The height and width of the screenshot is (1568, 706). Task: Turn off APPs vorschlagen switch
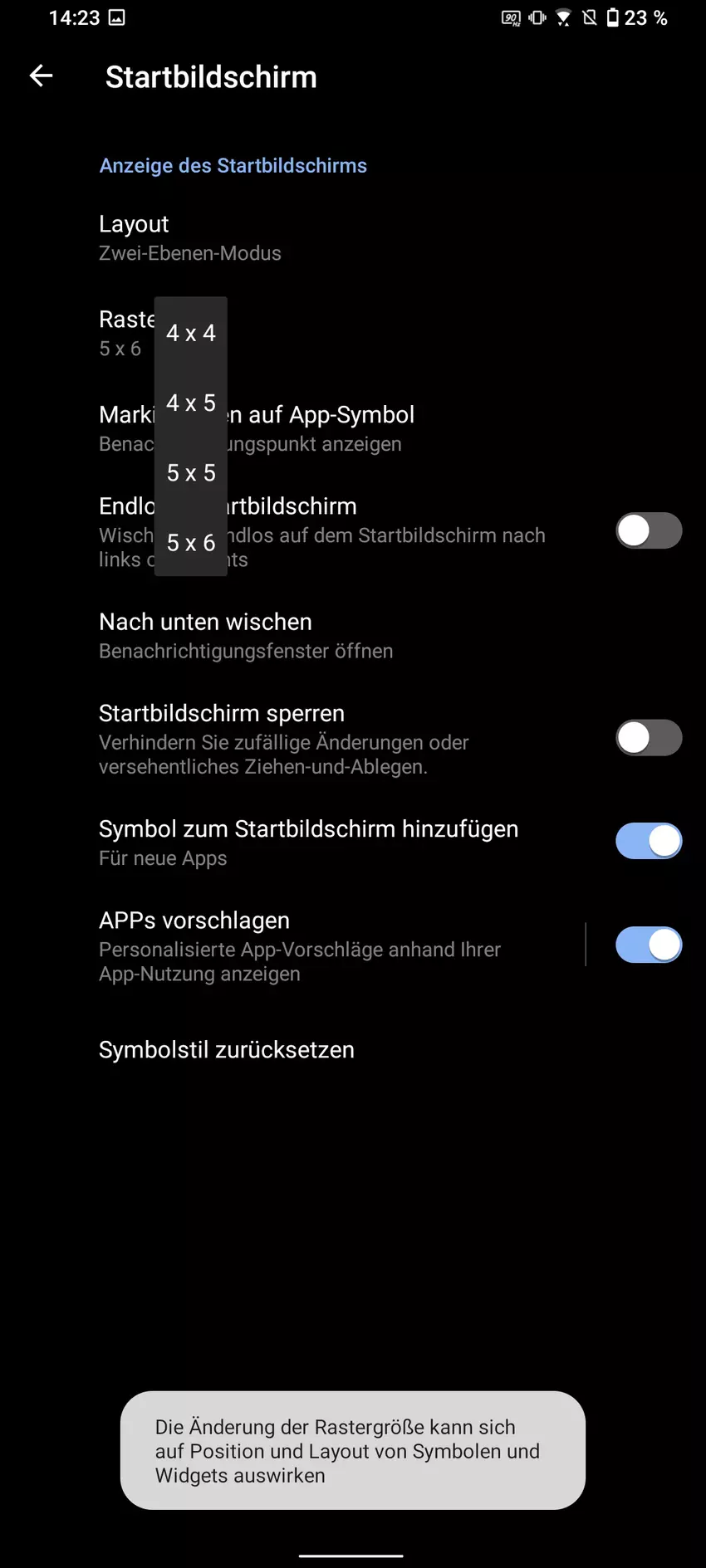[648, 945]
